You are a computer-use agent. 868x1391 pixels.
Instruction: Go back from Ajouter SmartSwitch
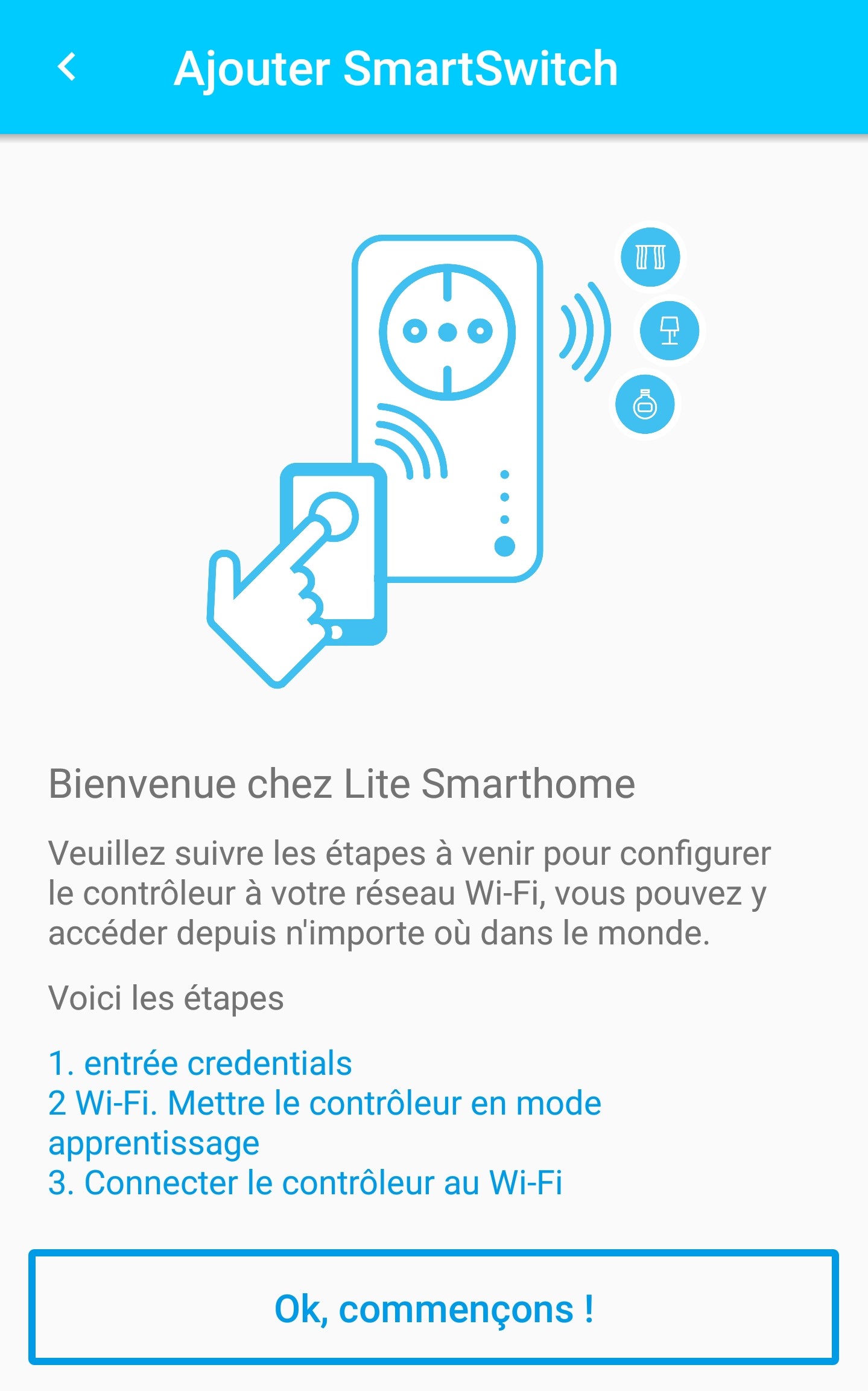[x=67, y=67]
